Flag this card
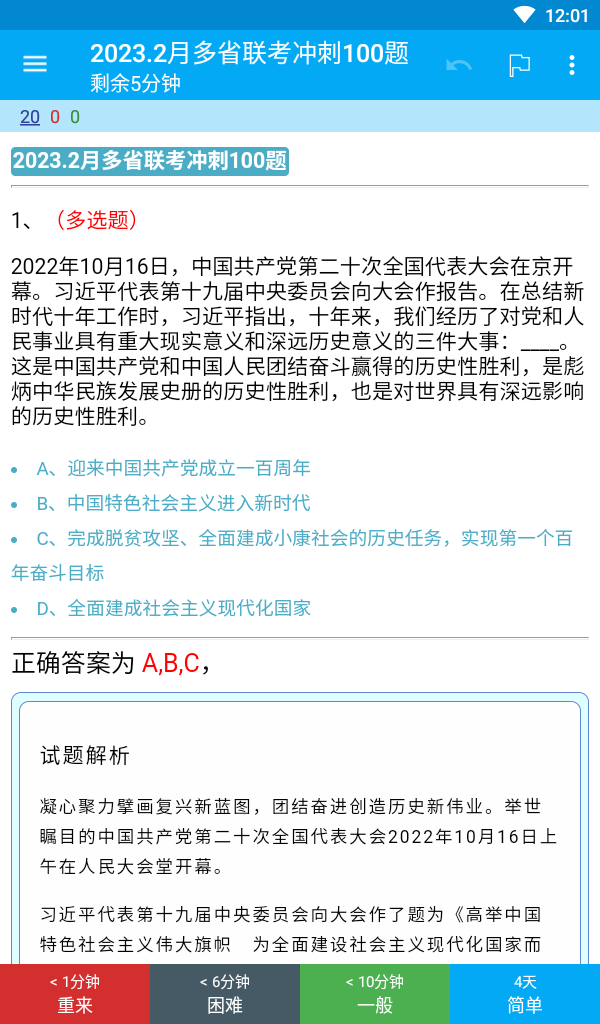The image size is (600, 1024). click(519, 65)
